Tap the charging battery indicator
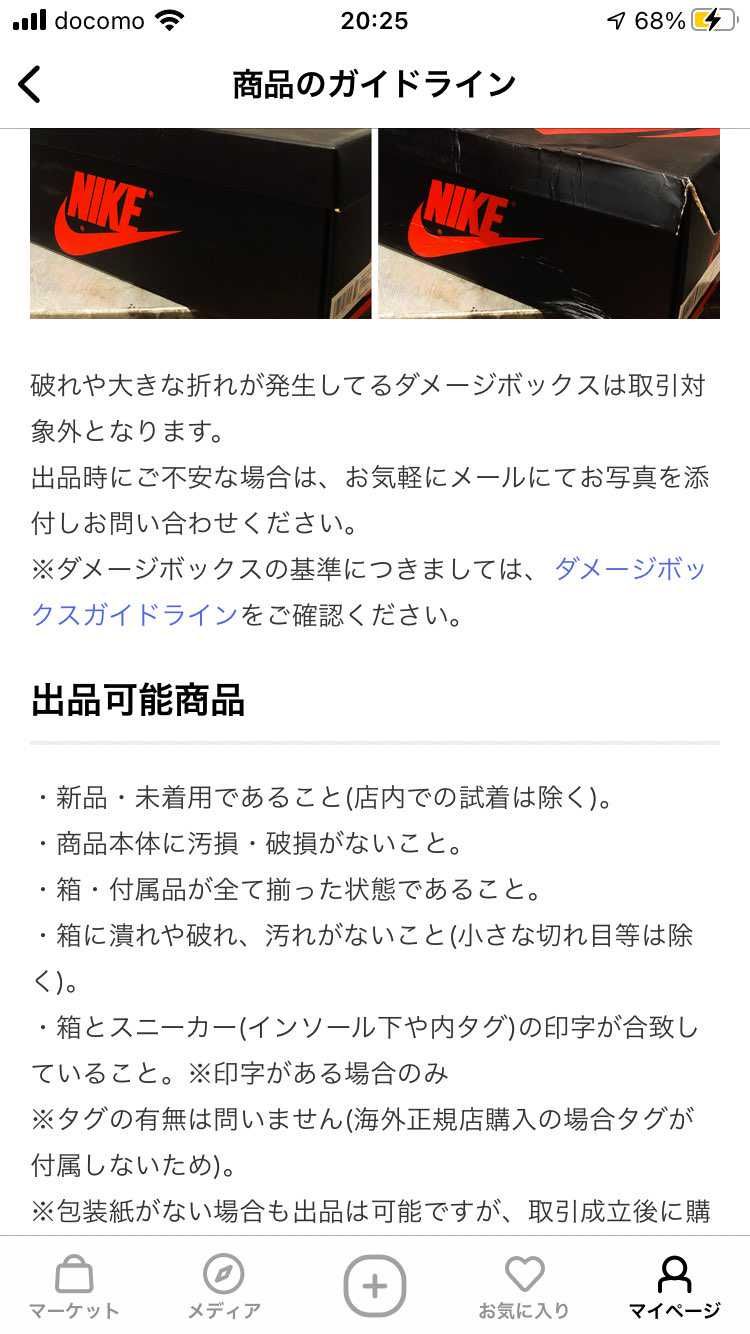Image resolution: width=750 pixels, height=1334 pixels. point(712,17)
